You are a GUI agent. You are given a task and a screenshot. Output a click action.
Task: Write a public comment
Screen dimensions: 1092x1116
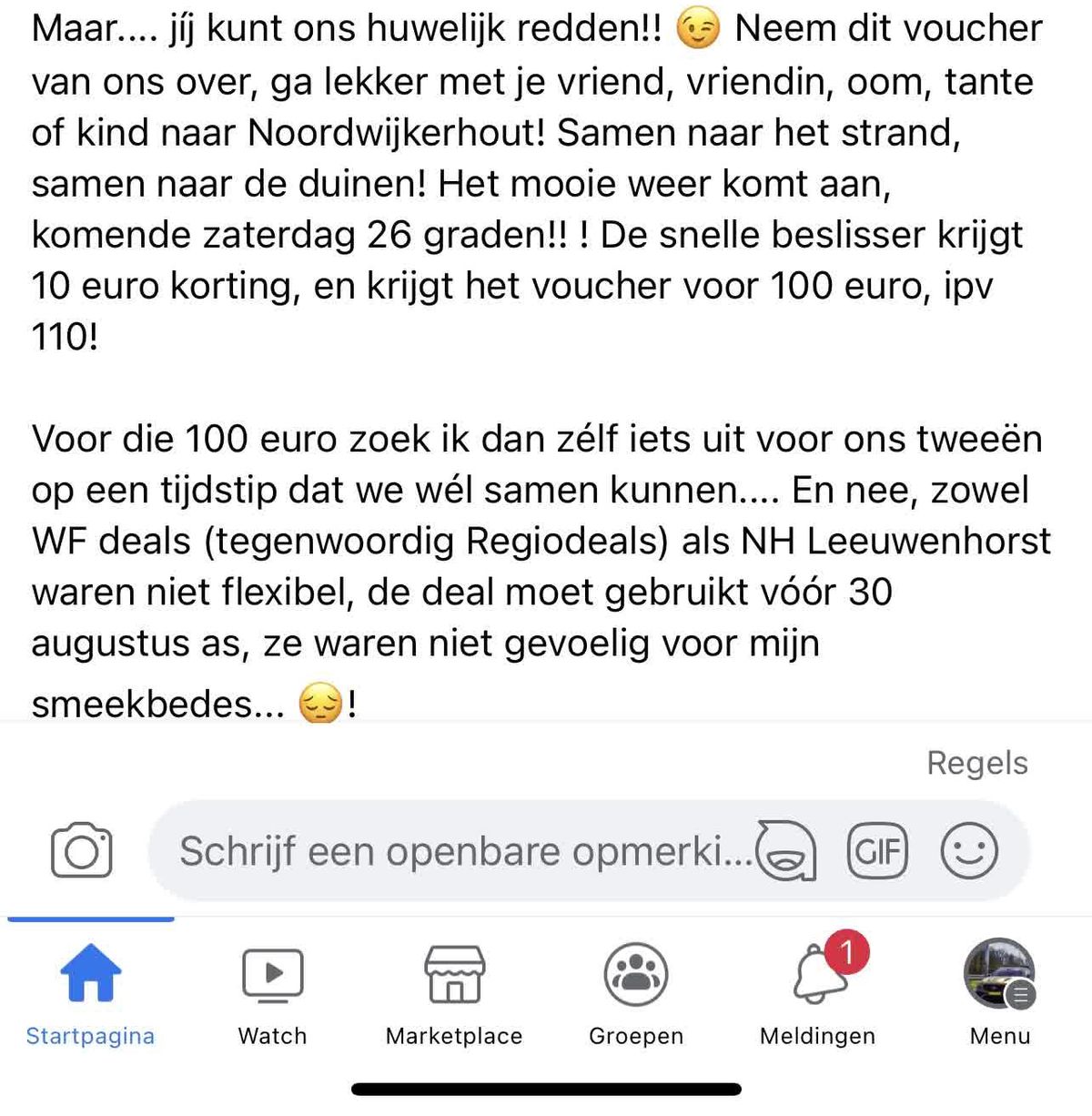[464, 852]
